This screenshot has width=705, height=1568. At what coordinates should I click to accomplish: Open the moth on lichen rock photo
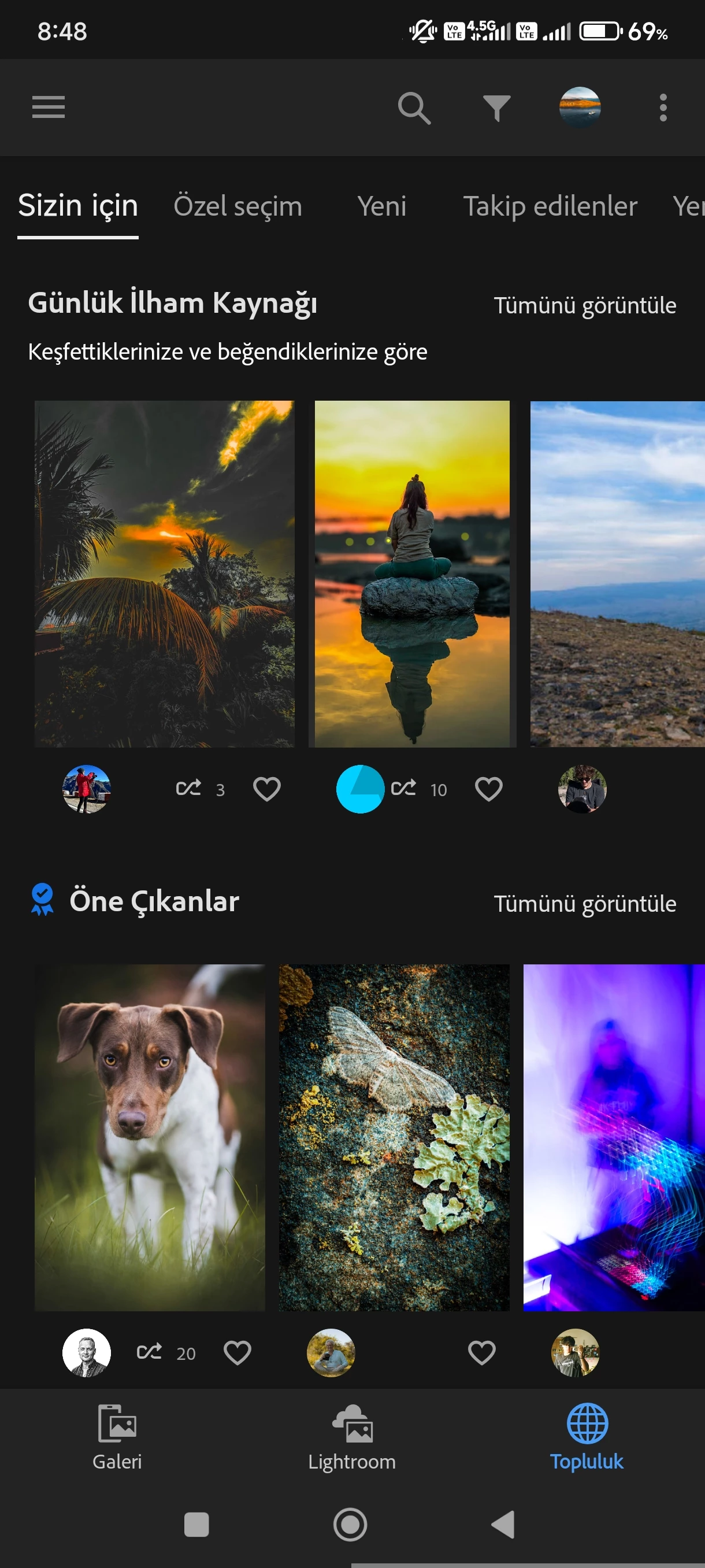(394, 1137)
